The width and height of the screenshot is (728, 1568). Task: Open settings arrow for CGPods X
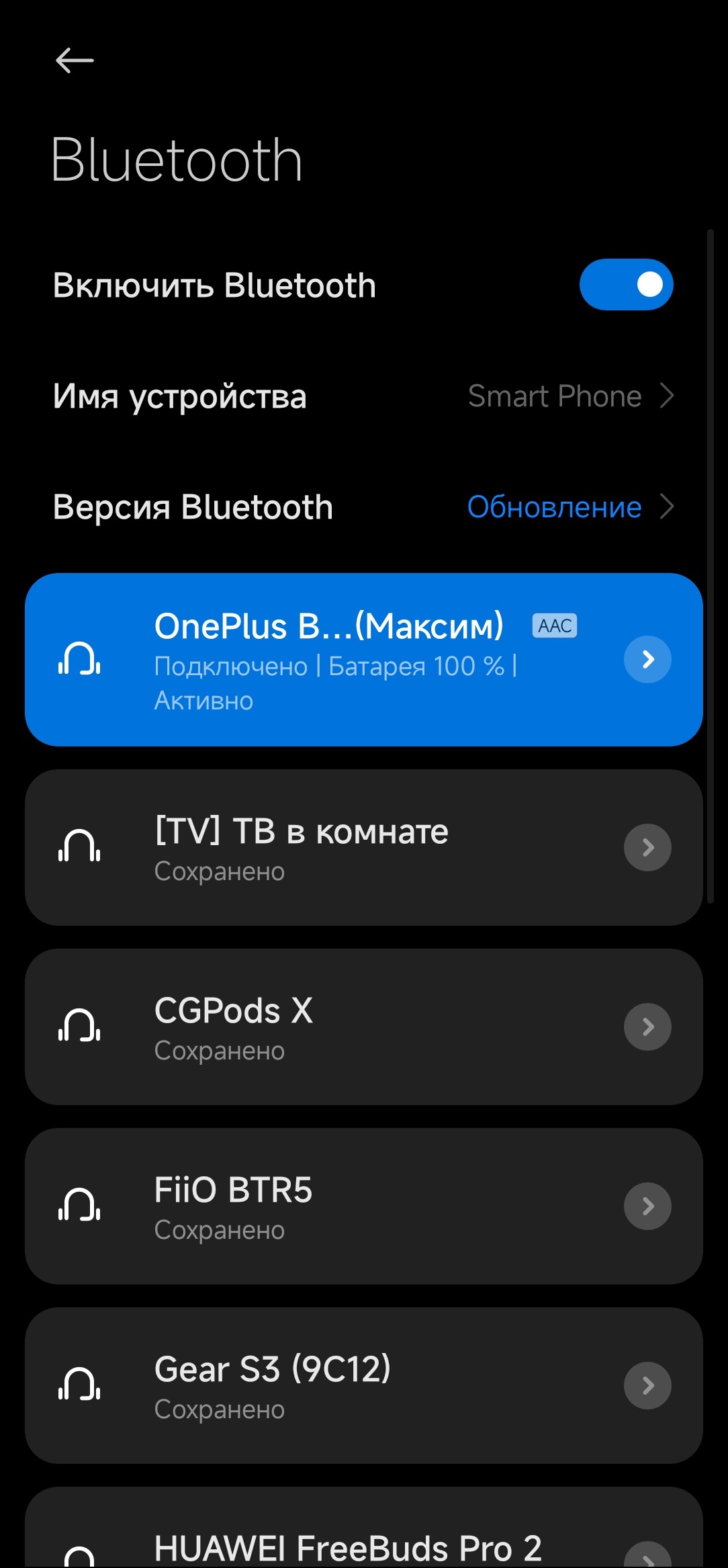click(647, 1027)
